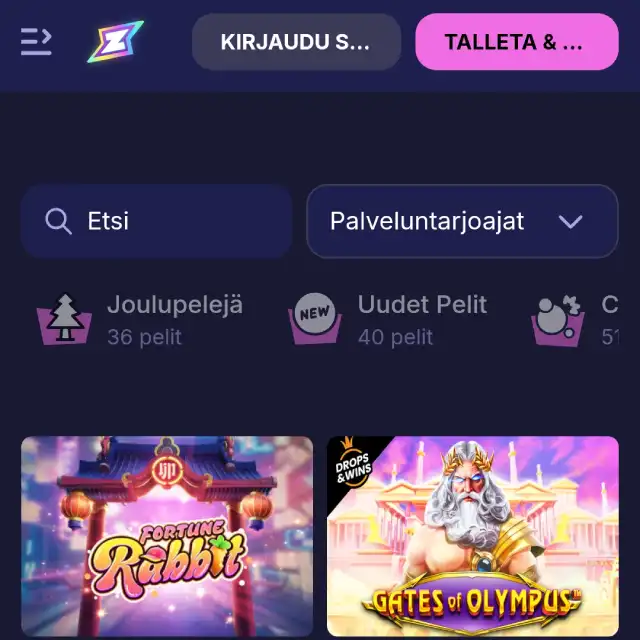Select the Joulupelejä category
The height and width of the screenshot is (640, 640).
(142, 320)
